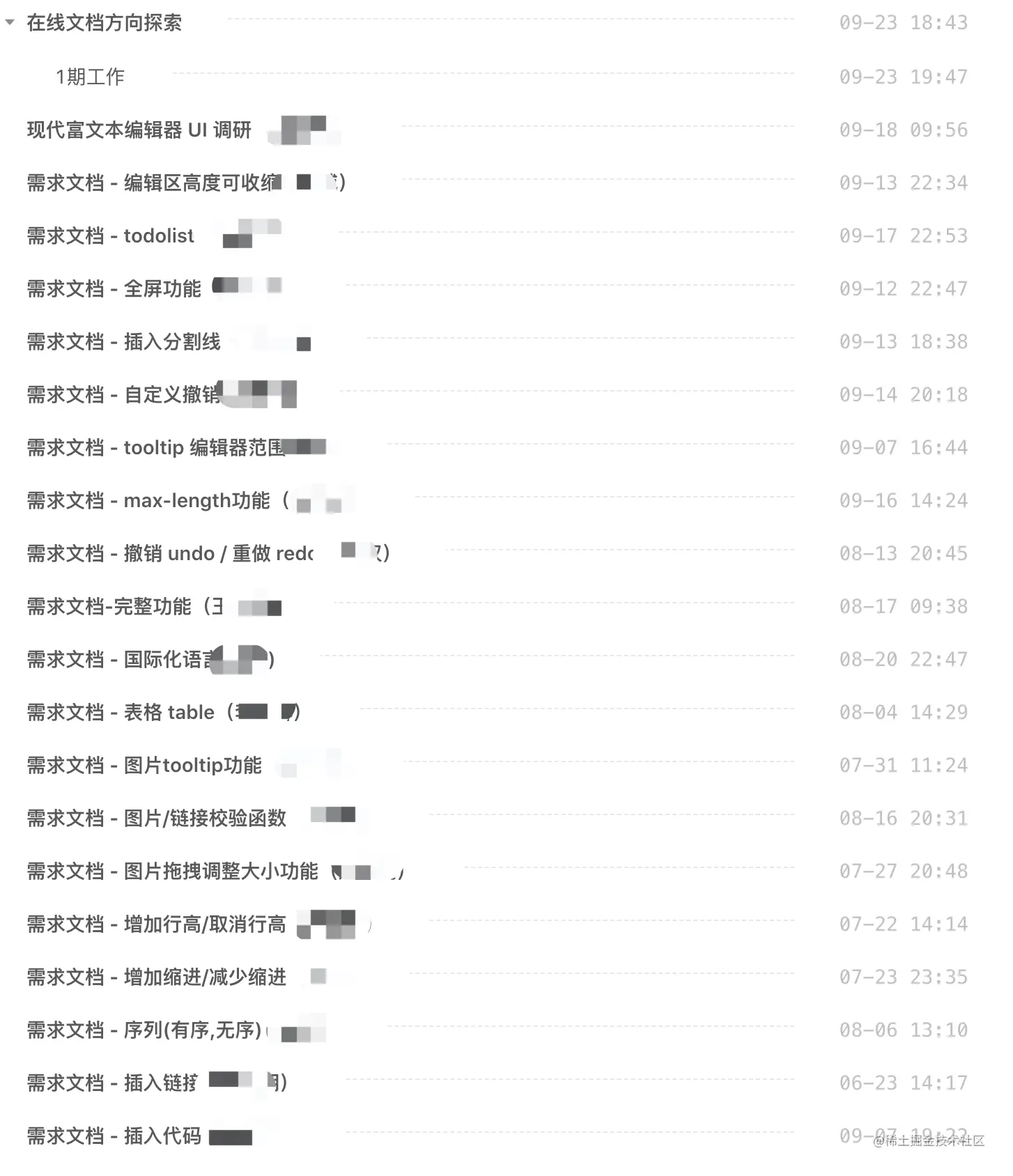Screen dimensions: 1013x1176
Task: Open 需求文档 - 图片tooltip功能
Action: coord(144,765)
